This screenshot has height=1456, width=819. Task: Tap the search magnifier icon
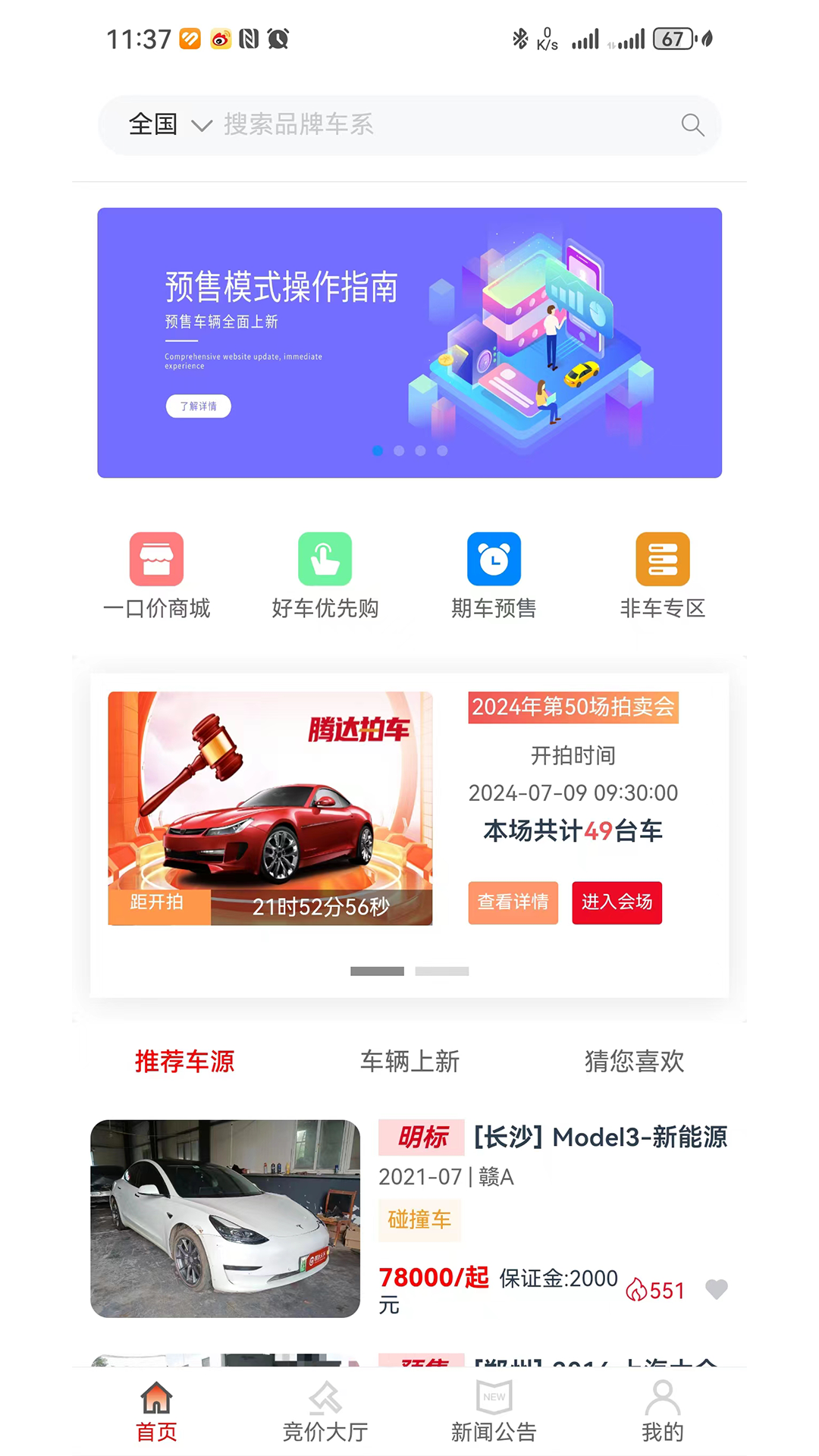tap(692, 125)
